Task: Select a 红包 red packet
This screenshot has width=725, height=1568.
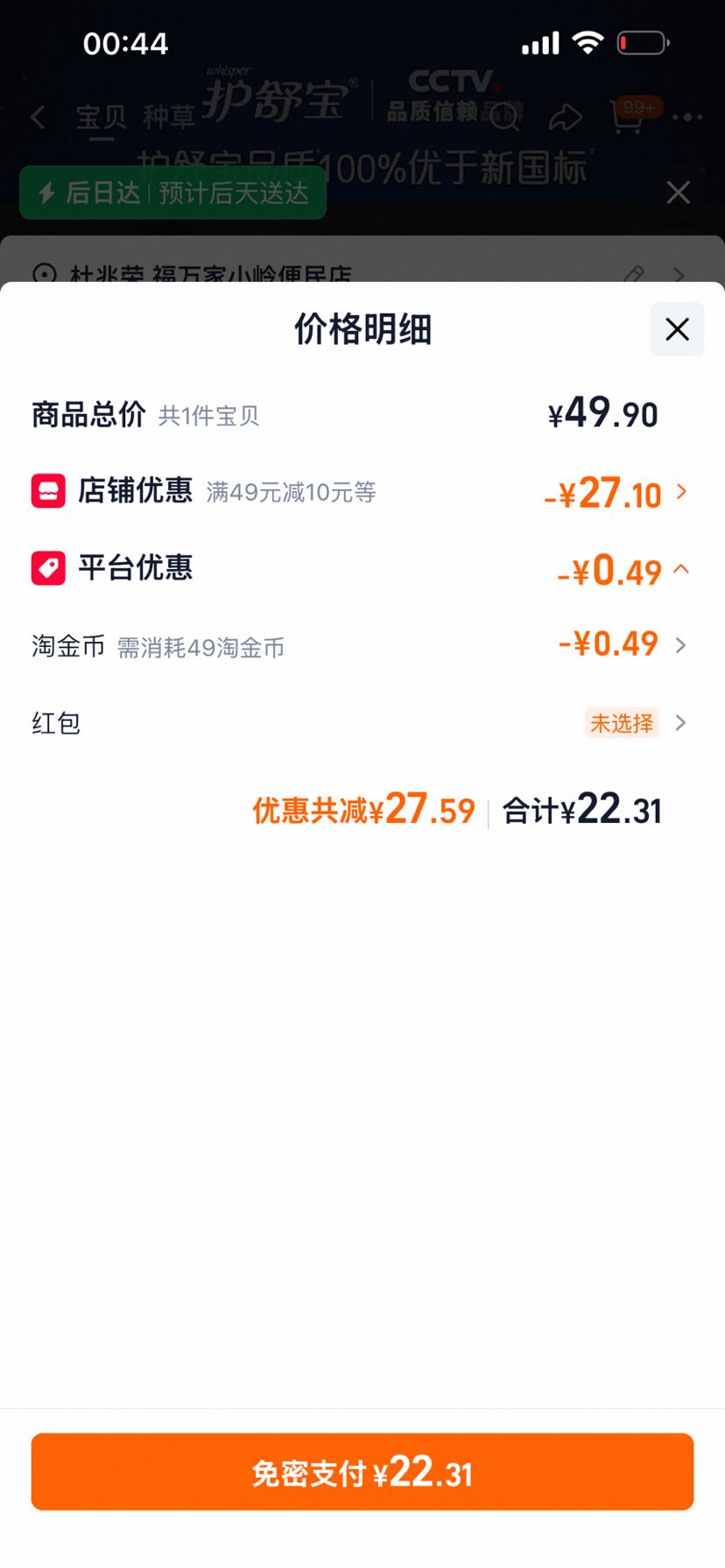Action: click(362, 723)
